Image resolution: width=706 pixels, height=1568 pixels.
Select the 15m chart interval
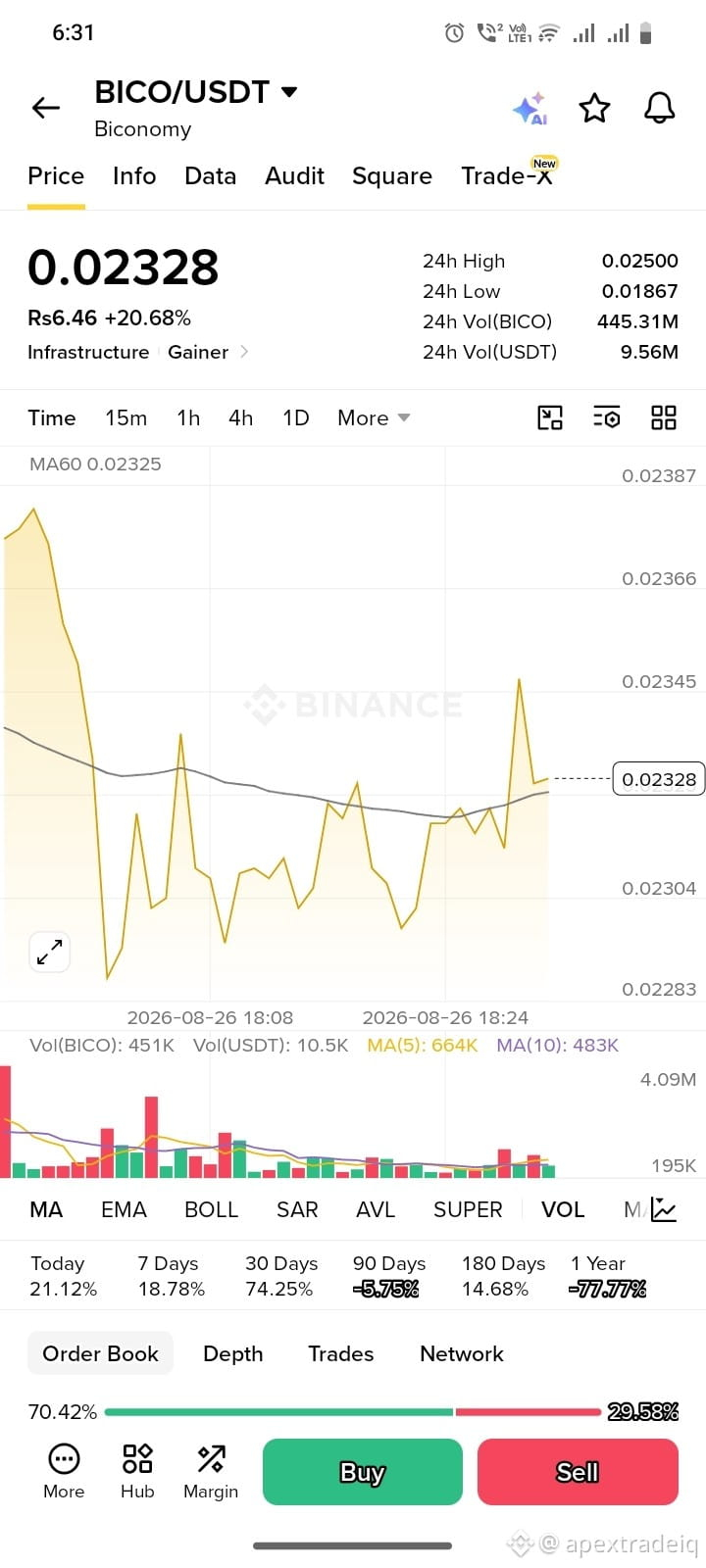126,418
